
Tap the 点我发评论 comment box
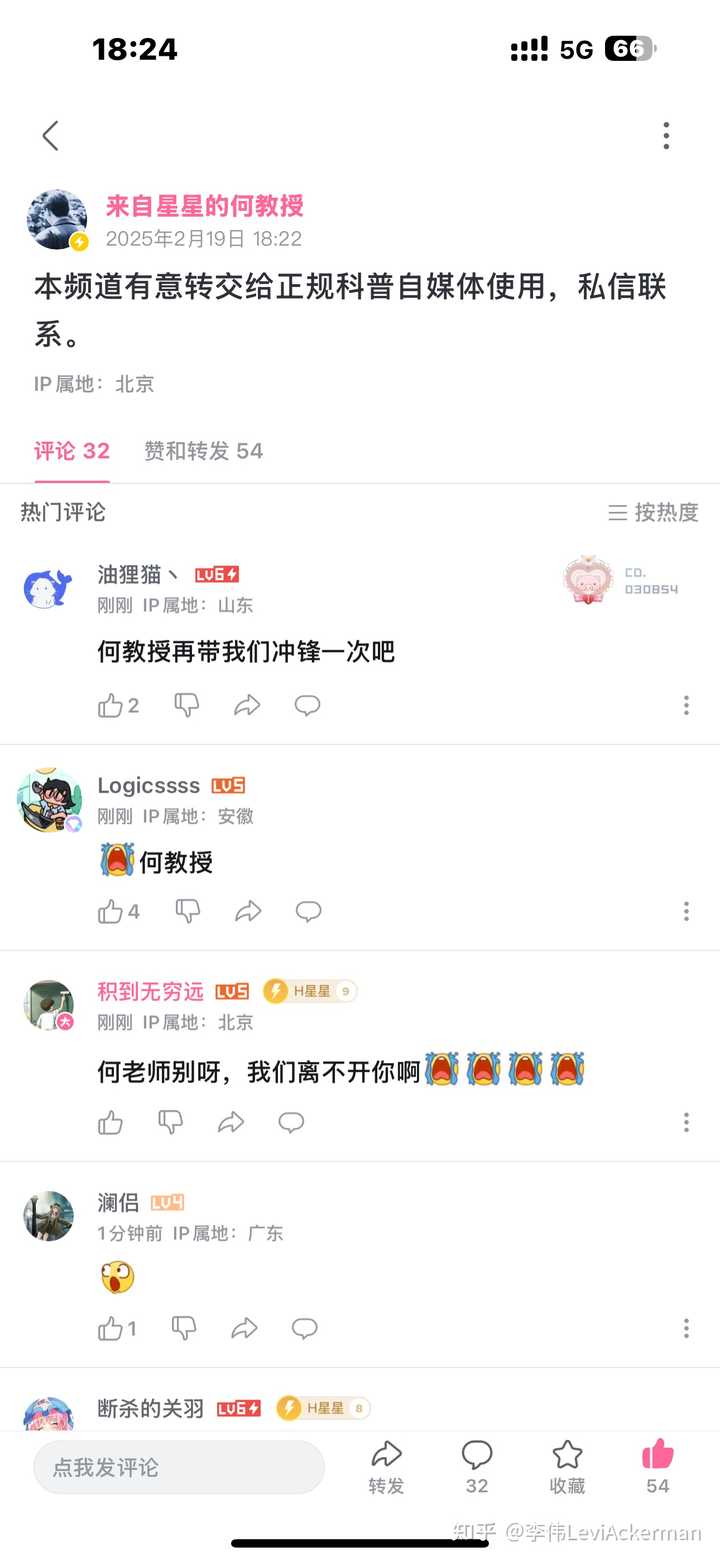pos(179,1467)
